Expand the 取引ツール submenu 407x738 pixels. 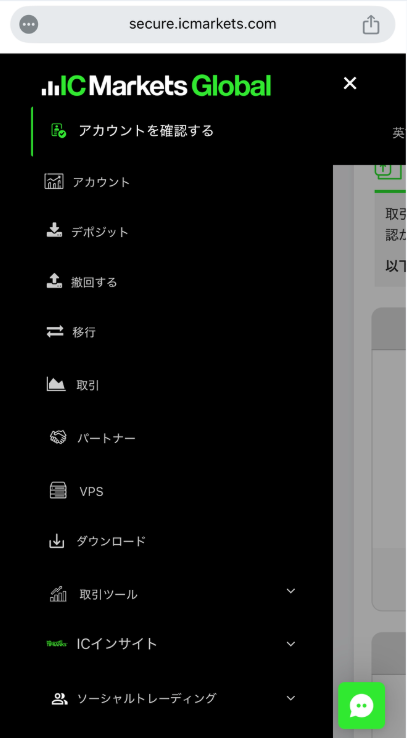[167, 594]
